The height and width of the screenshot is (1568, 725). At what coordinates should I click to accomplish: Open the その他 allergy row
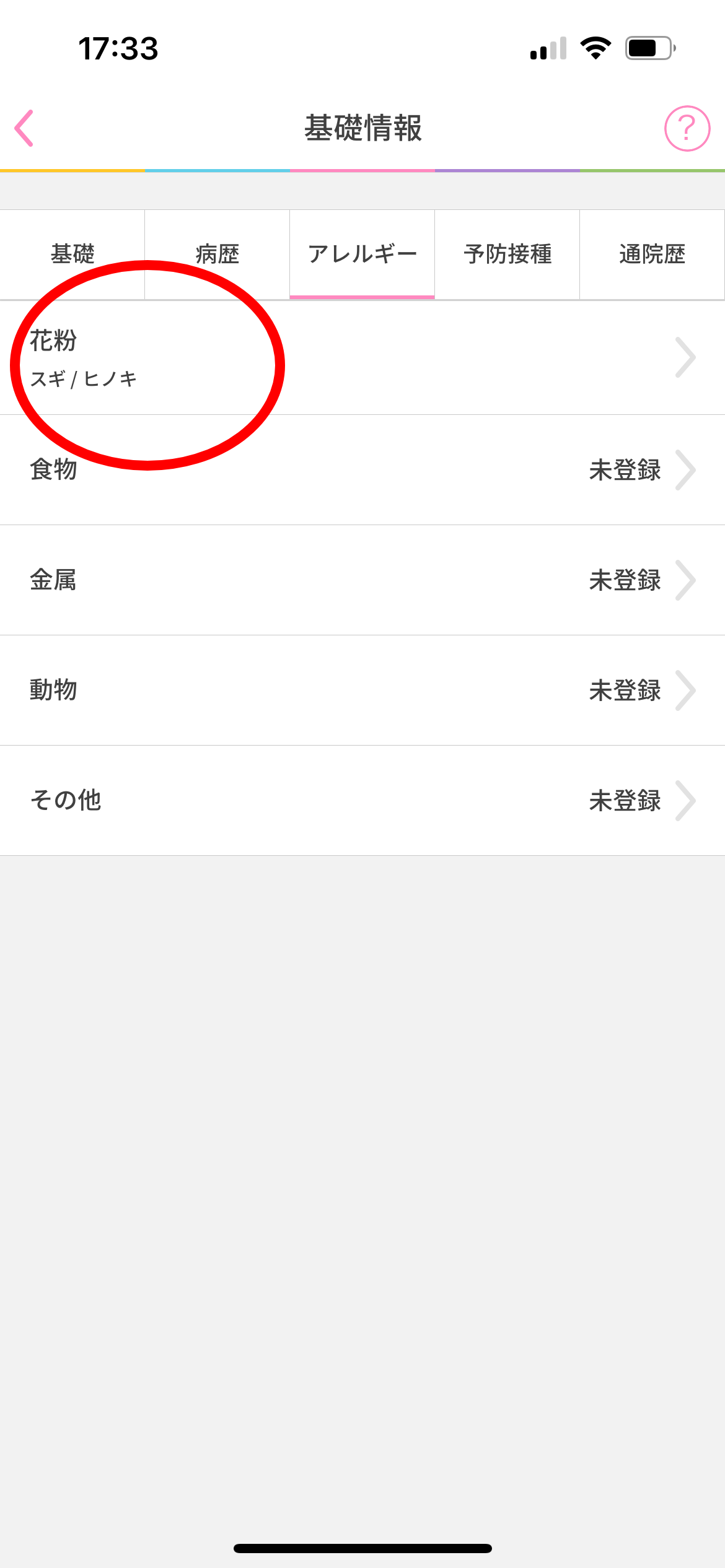coord(362,801)
